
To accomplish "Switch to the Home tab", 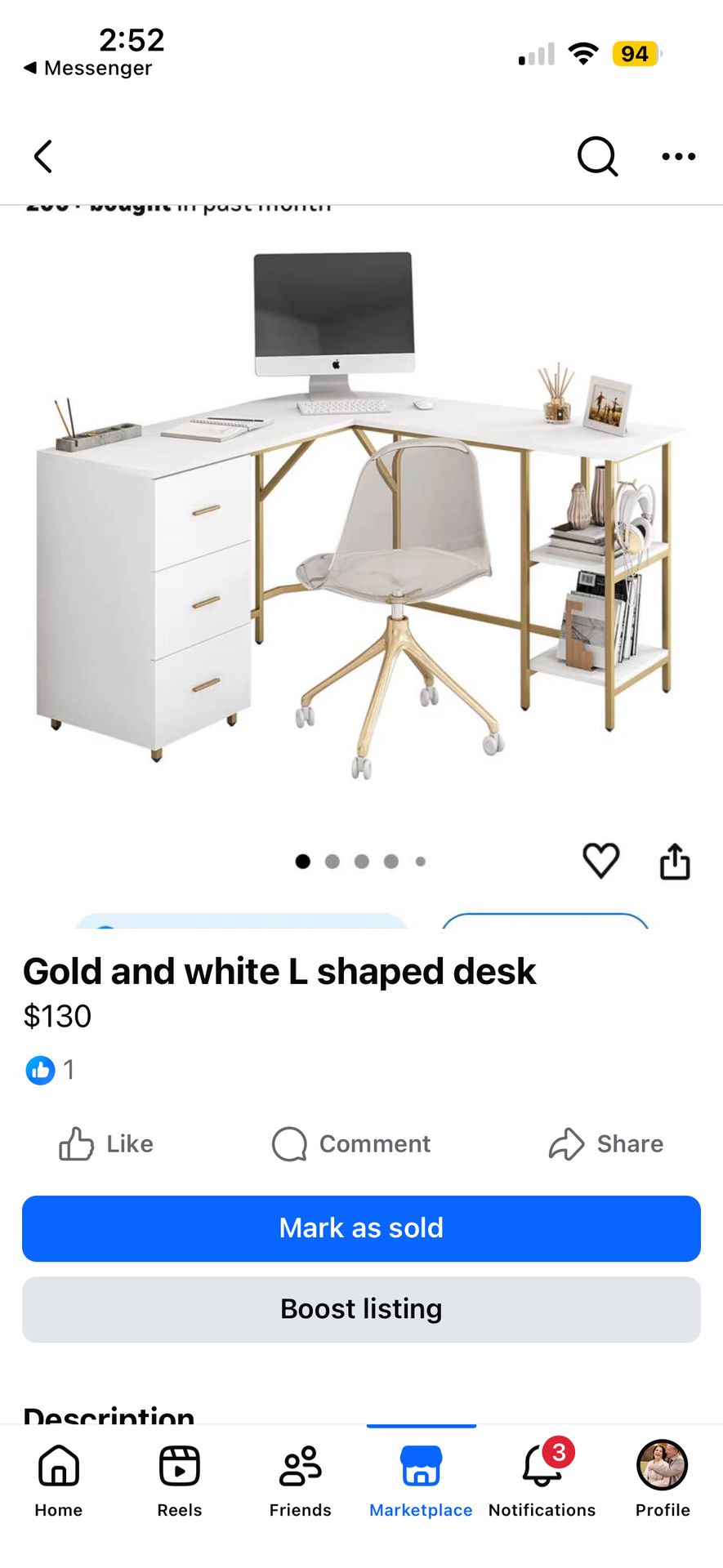I will click(x=59, y=1480).
